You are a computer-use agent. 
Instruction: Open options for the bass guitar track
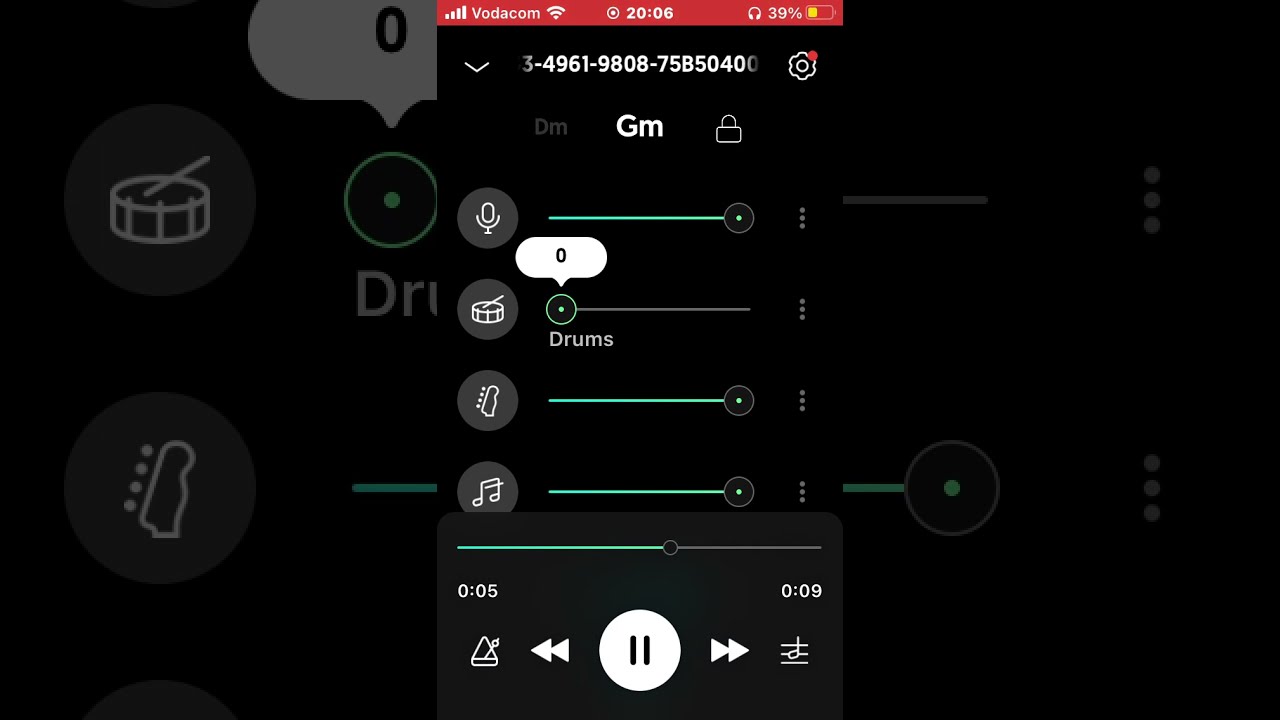pos(802,401)
